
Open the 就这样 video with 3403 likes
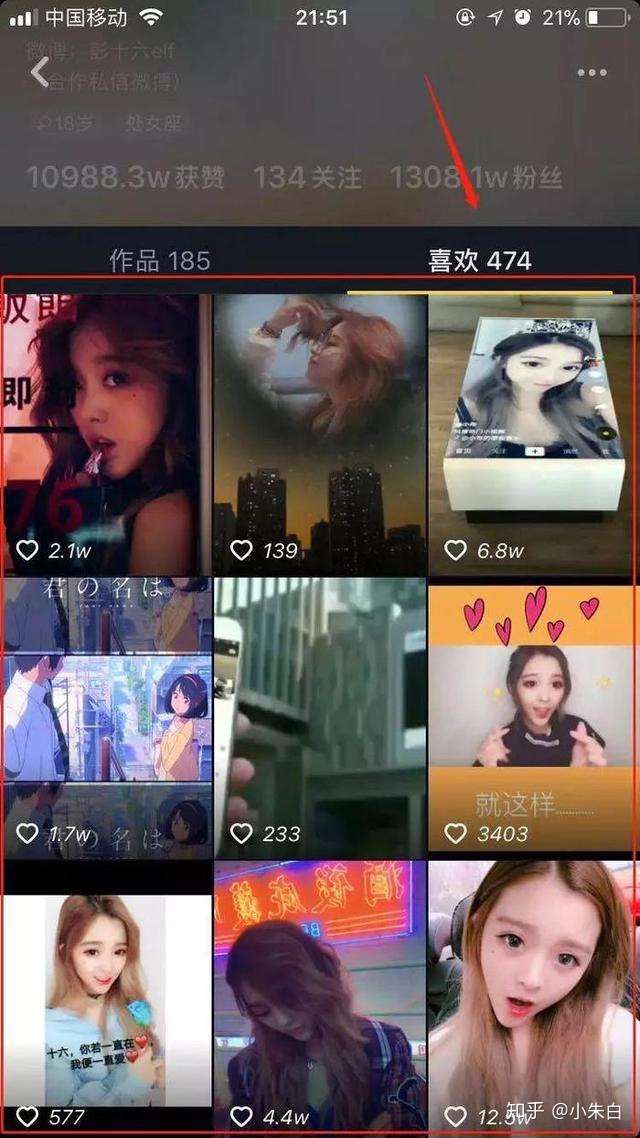[x=532, y=717]
